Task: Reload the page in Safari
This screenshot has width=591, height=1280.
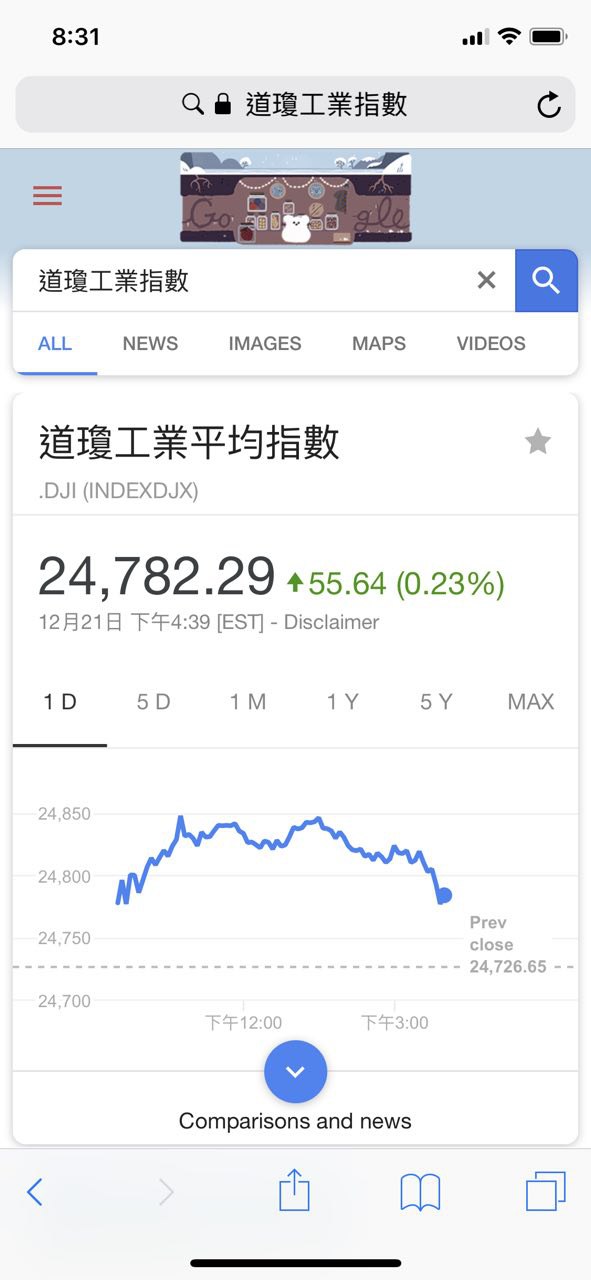Action: [x=548, y=105]
